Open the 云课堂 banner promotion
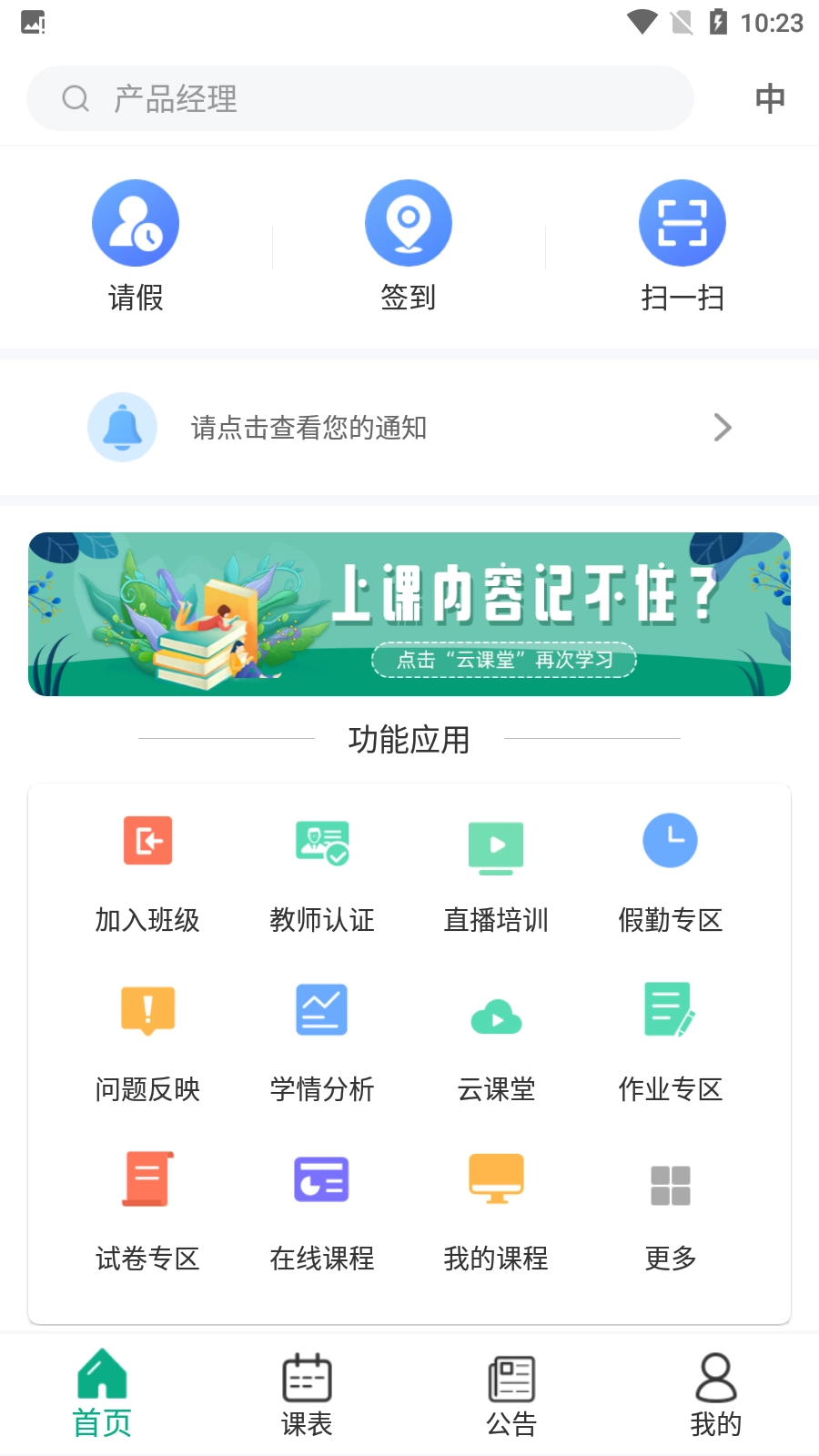The height and width of the screenshot is (1456, 819). (x=409, y=613)
